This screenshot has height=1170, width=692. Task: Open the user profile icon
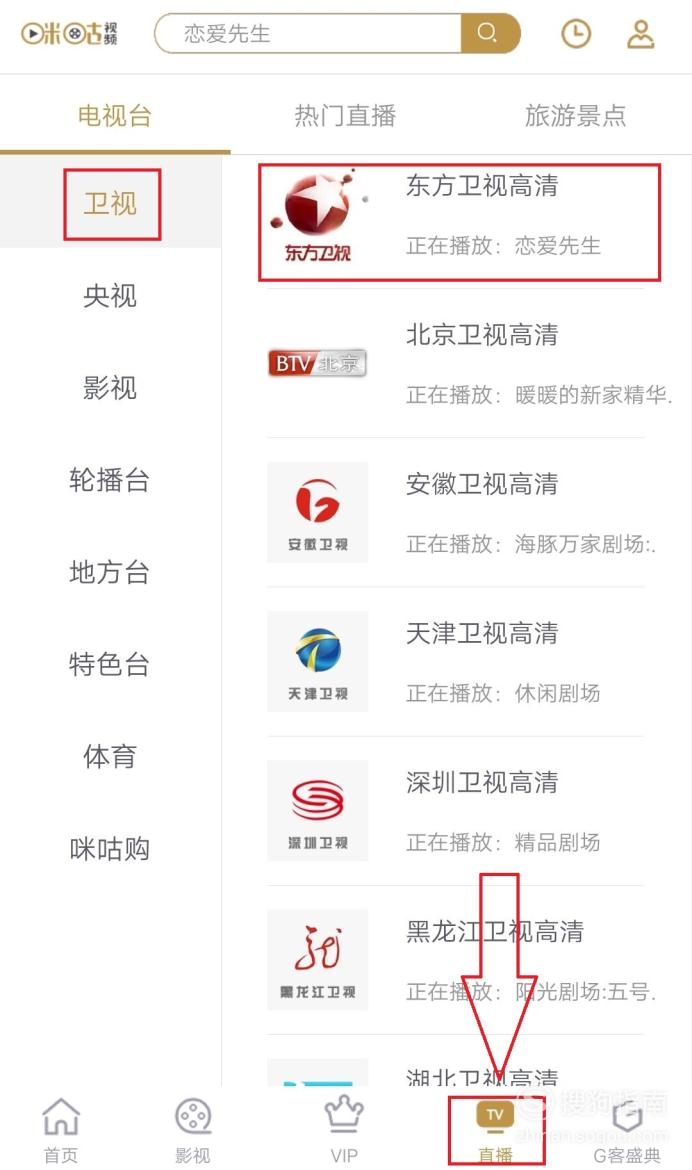coord(640,34)
